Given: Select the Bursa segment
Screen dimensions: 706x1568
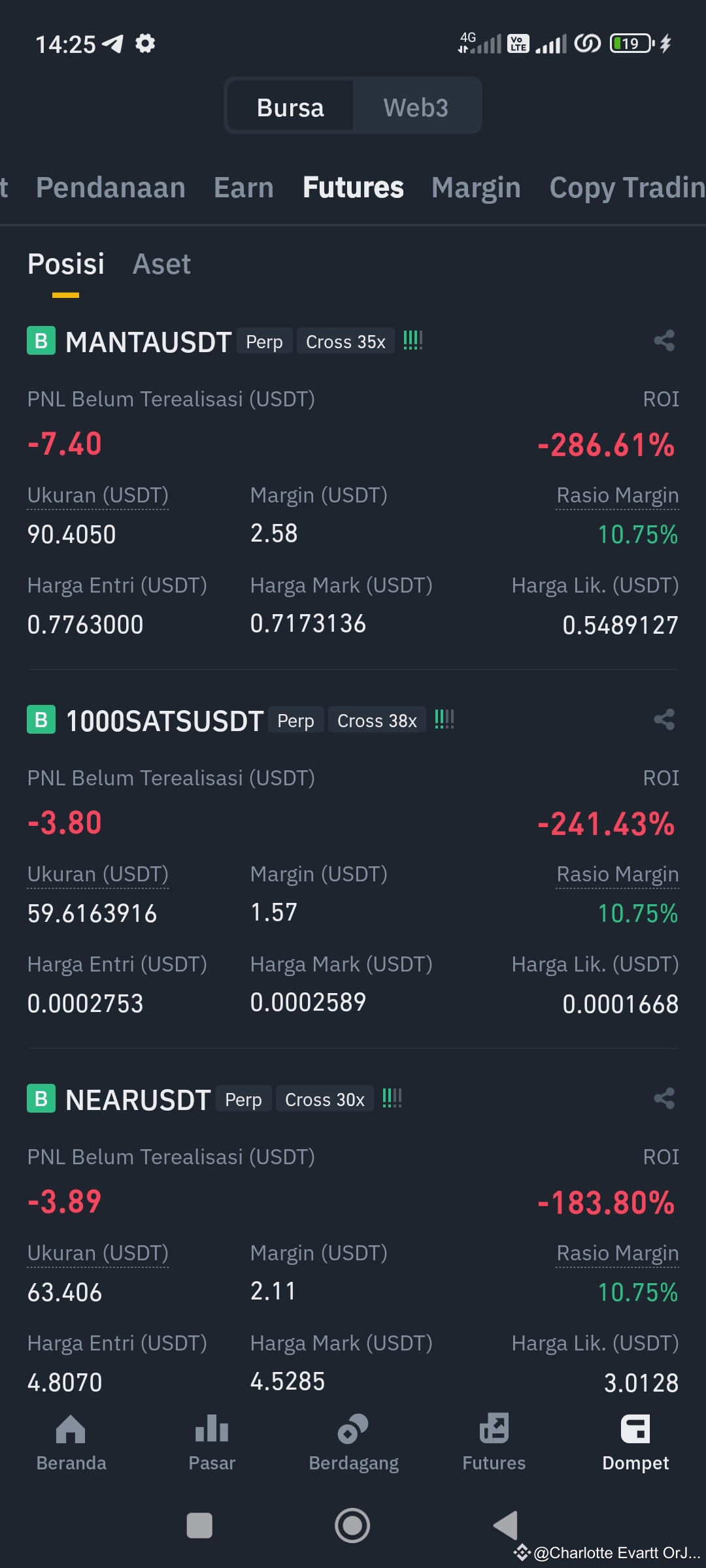Looking at the screenshot, I should pos(290,107).
